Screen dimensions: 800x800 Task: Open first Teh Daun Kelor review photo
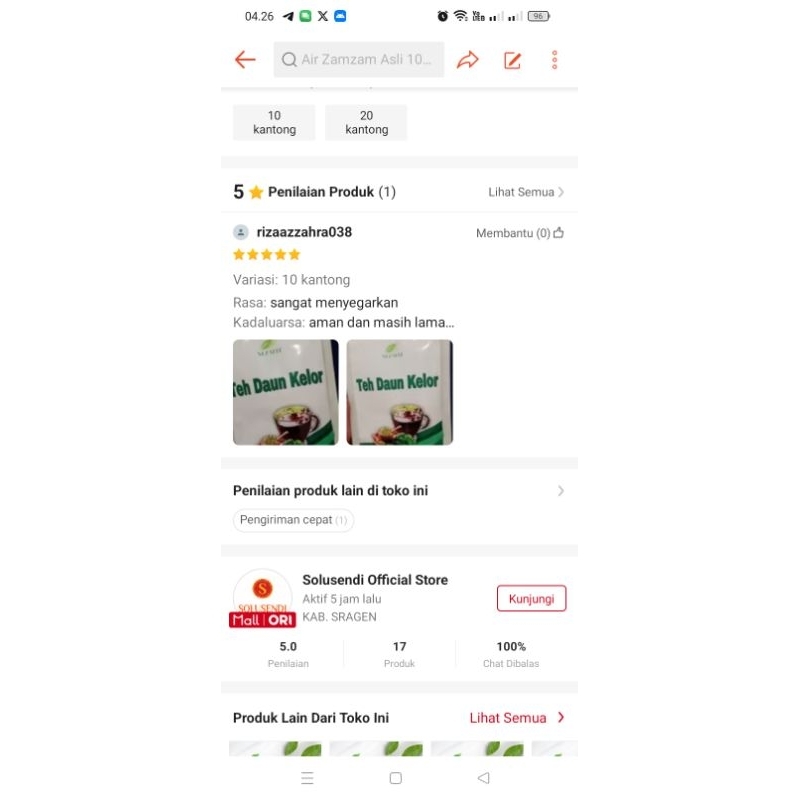pyautogui.click(x=285, y=392)
